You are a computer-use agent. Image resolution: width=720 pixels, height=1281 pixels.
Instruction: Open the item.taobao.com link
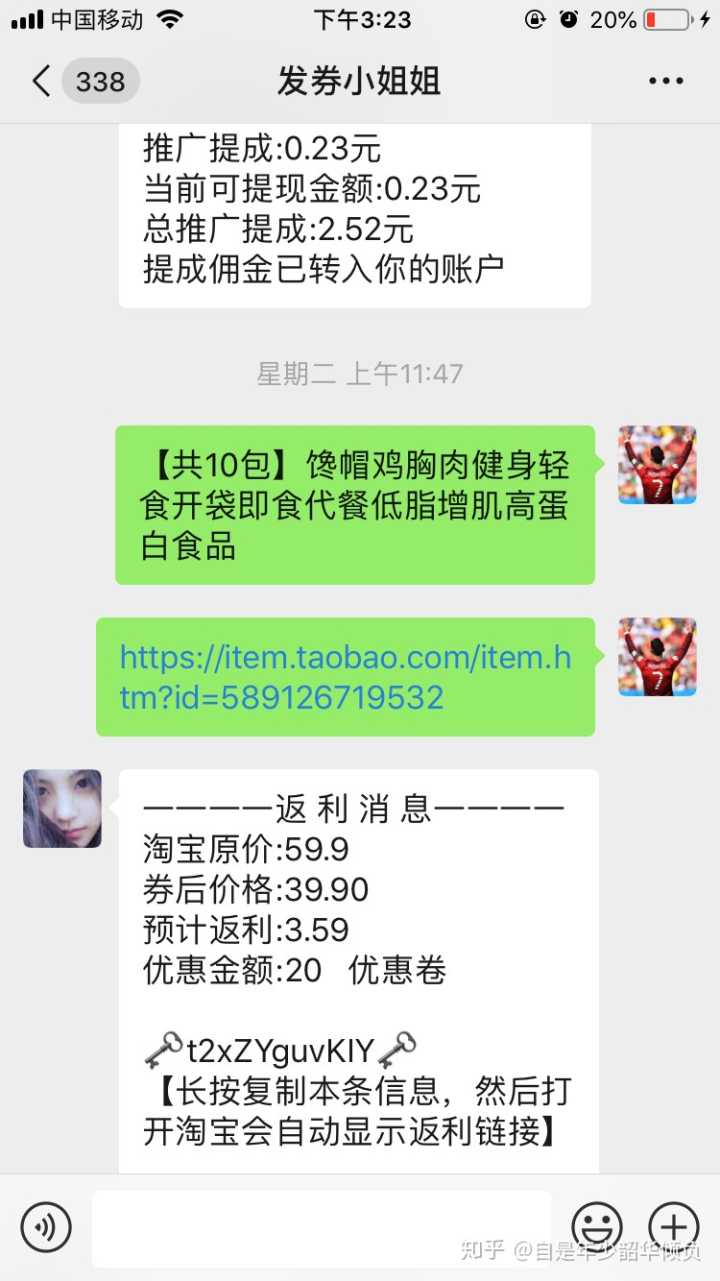(x=345, y=677)
